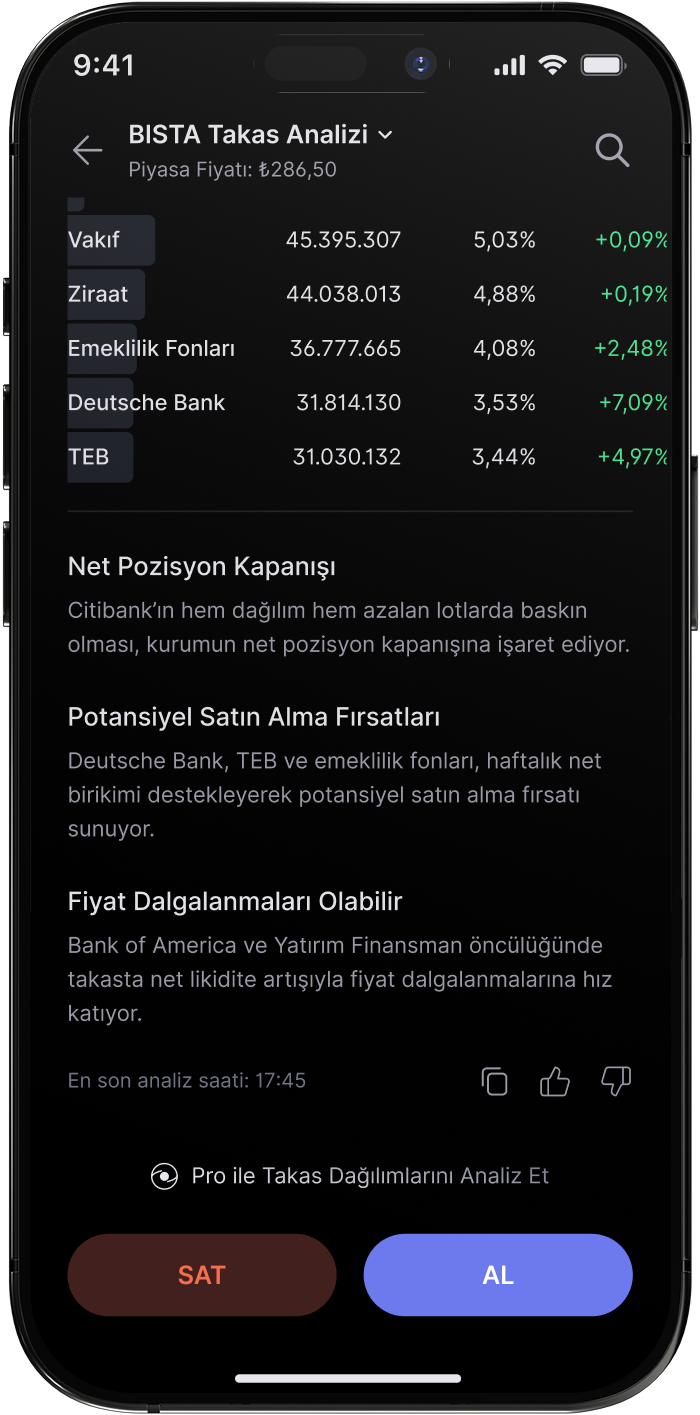Copy the analysis text
The image size is (700, 1415).
[x=494, y=1081]
